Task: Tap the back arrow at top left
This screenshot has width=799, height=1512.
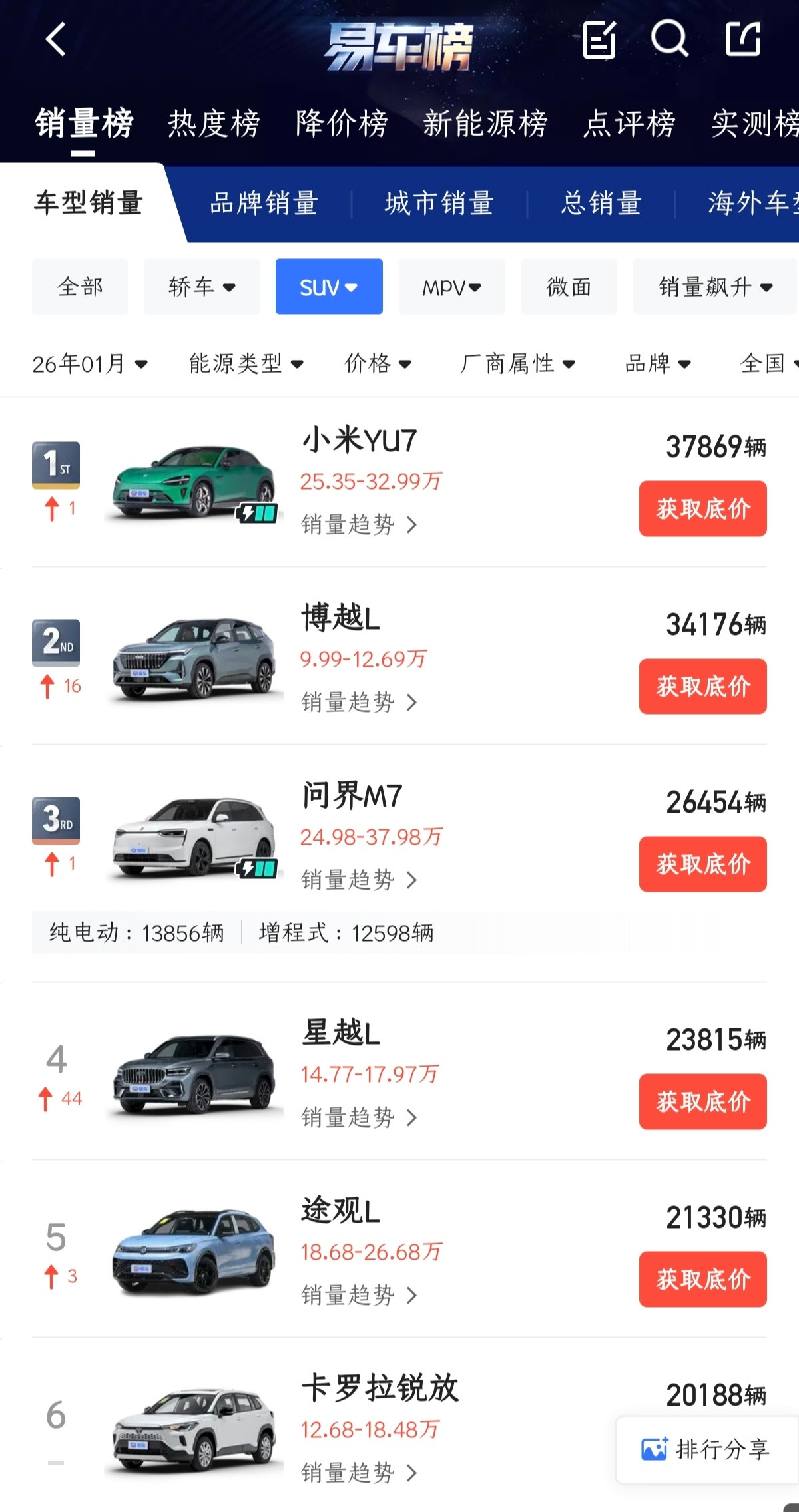Action: point(56,38)
